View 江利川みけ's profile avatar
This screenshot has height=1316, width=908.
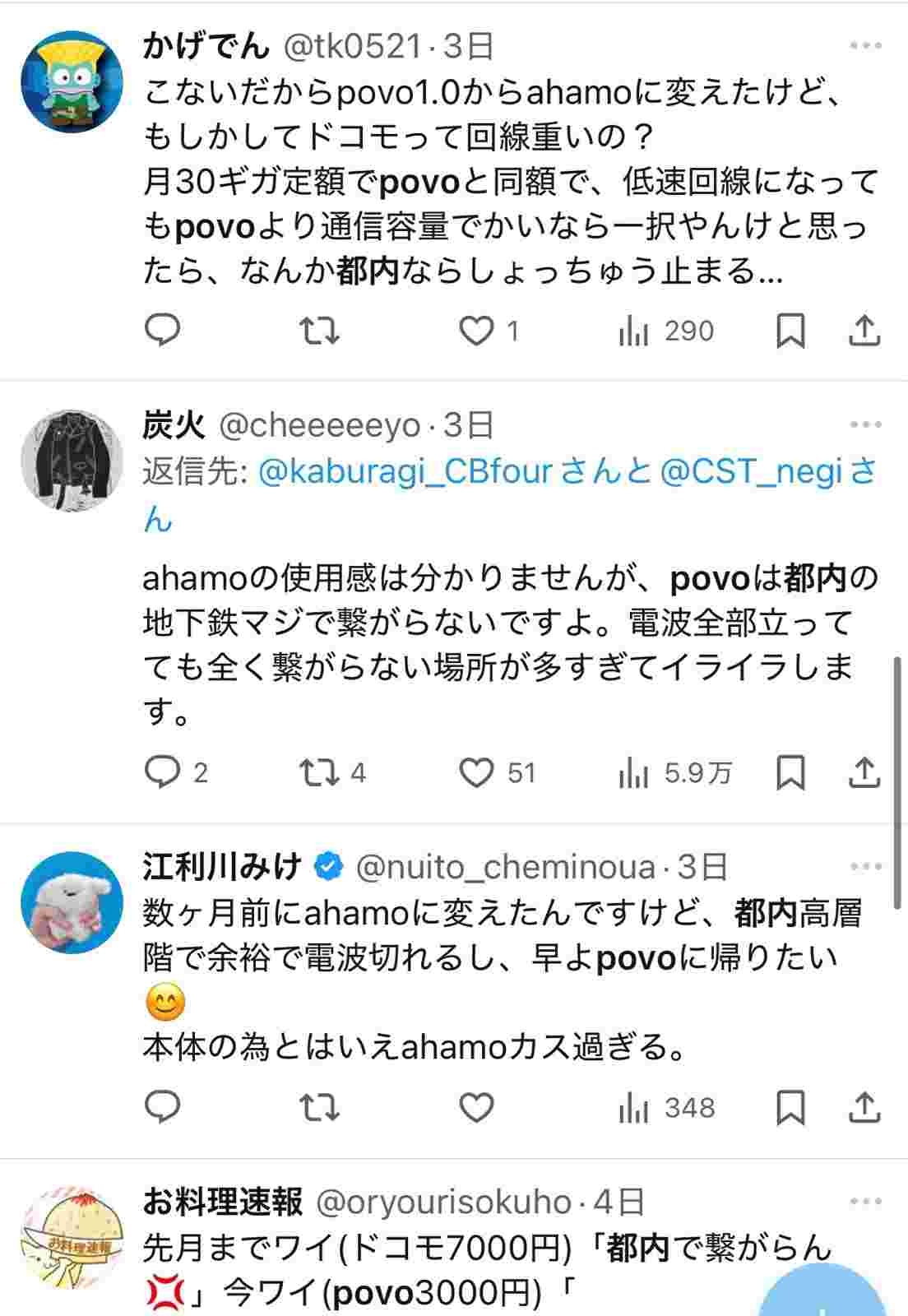tap(72, 902)
